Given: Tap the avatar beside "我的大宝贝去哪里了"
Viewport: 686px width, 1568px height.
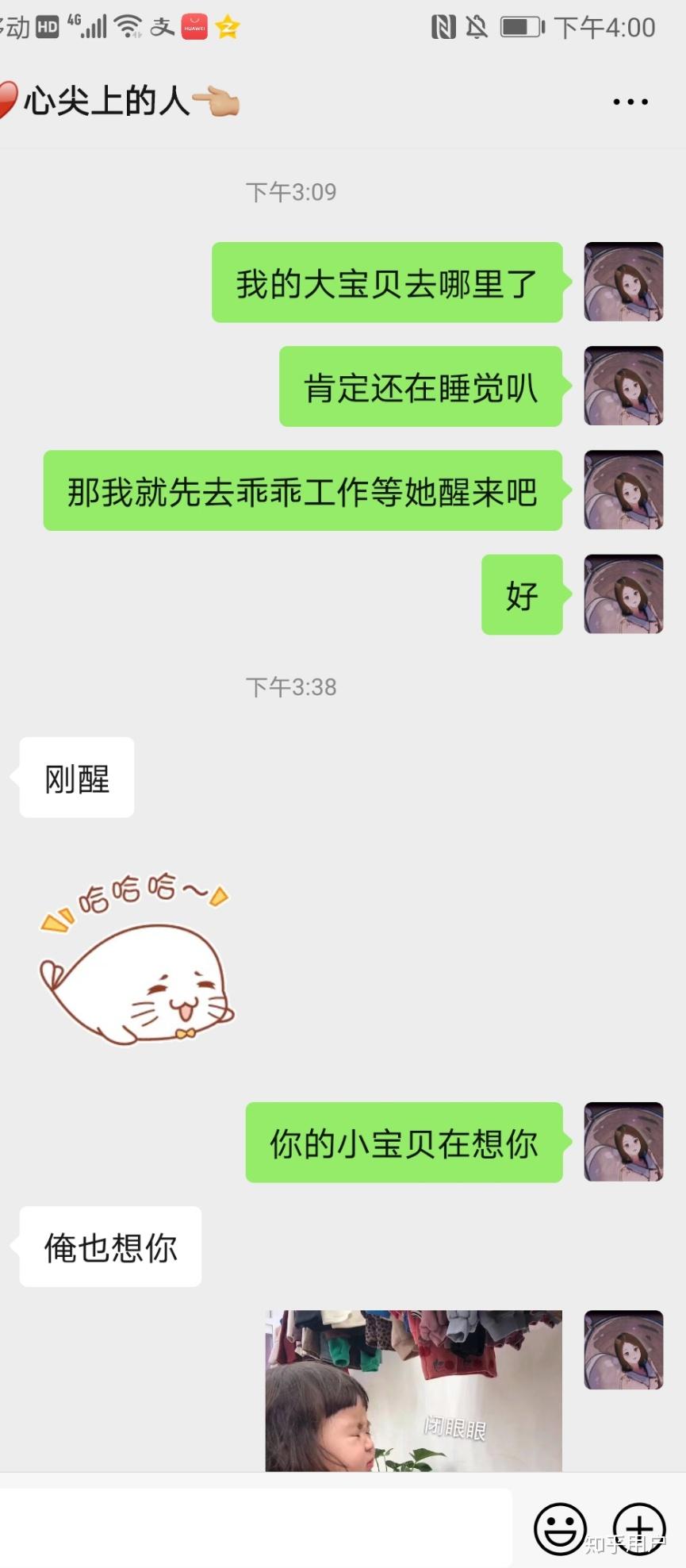Looking at the screenshot, I should pyautogui.click(x=623, y=282).
